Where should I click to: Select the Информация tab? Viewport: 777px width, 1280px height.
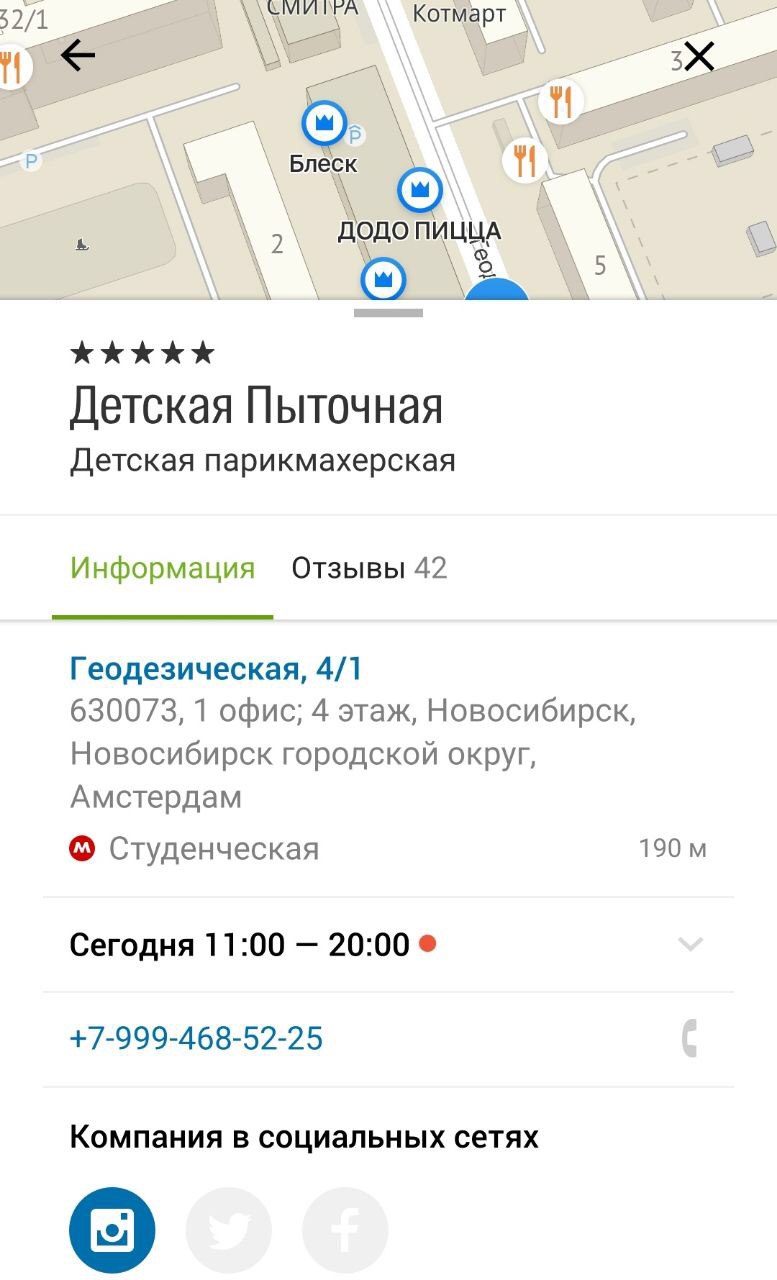pos(162,569)
